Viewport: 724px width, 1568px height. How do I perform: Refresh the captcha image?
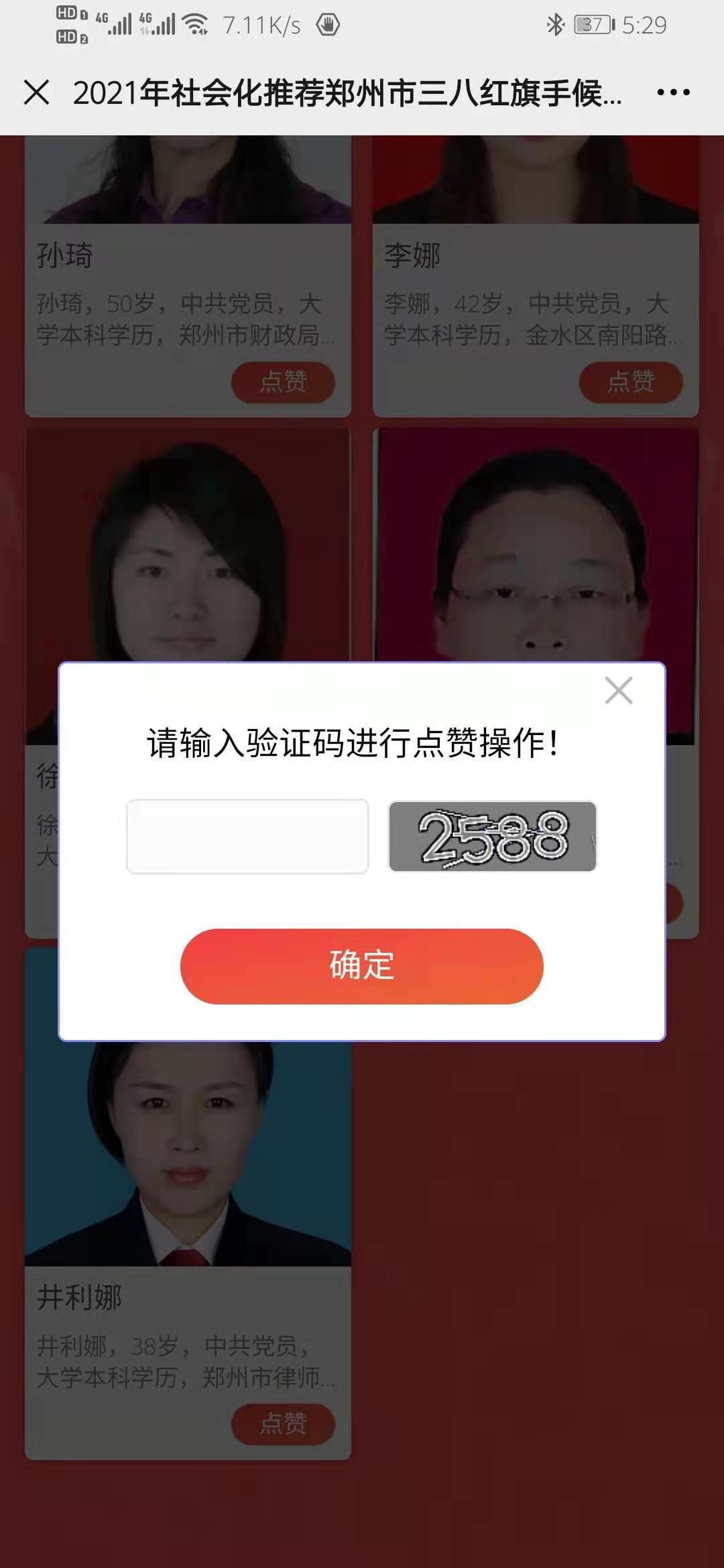(492, 836)
